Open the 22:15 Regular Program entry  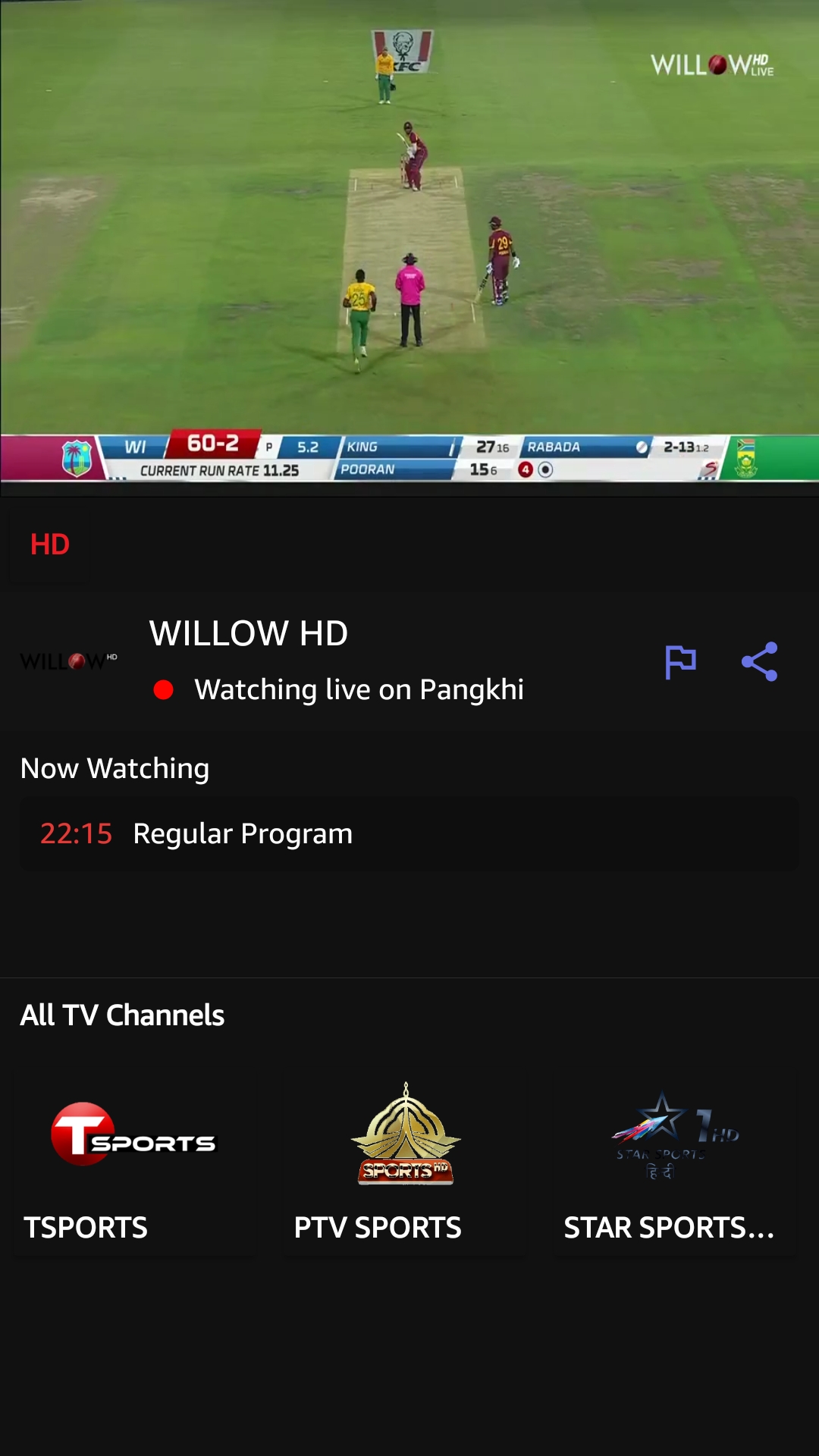point(409,834)
